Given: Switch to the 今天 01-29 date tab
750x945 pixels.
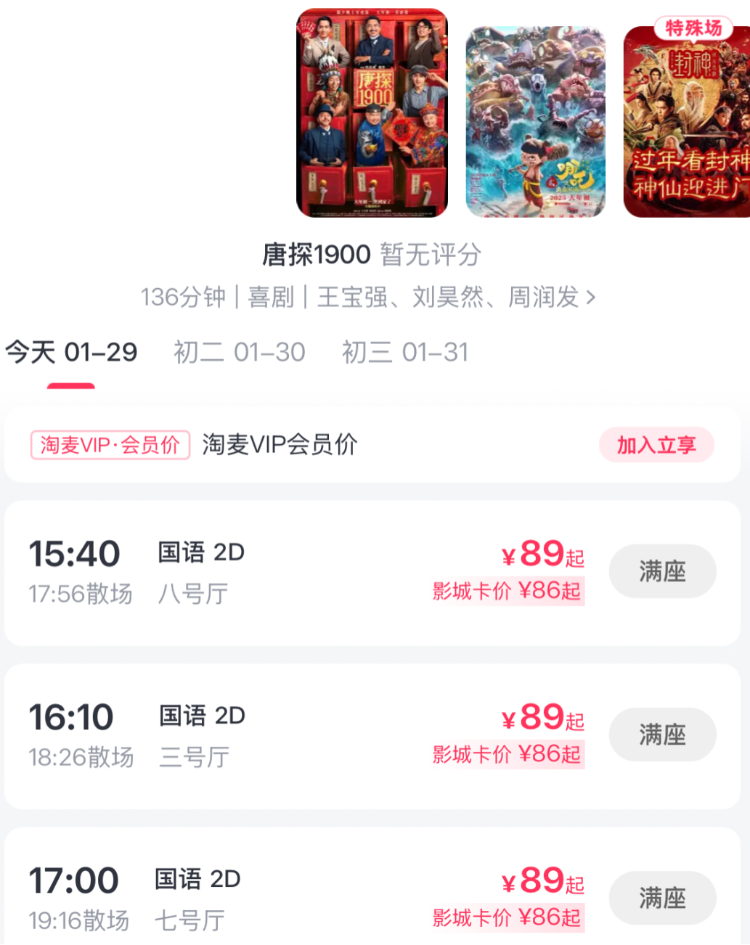Looking at the screenshot, I should click(x=71, y=353).
